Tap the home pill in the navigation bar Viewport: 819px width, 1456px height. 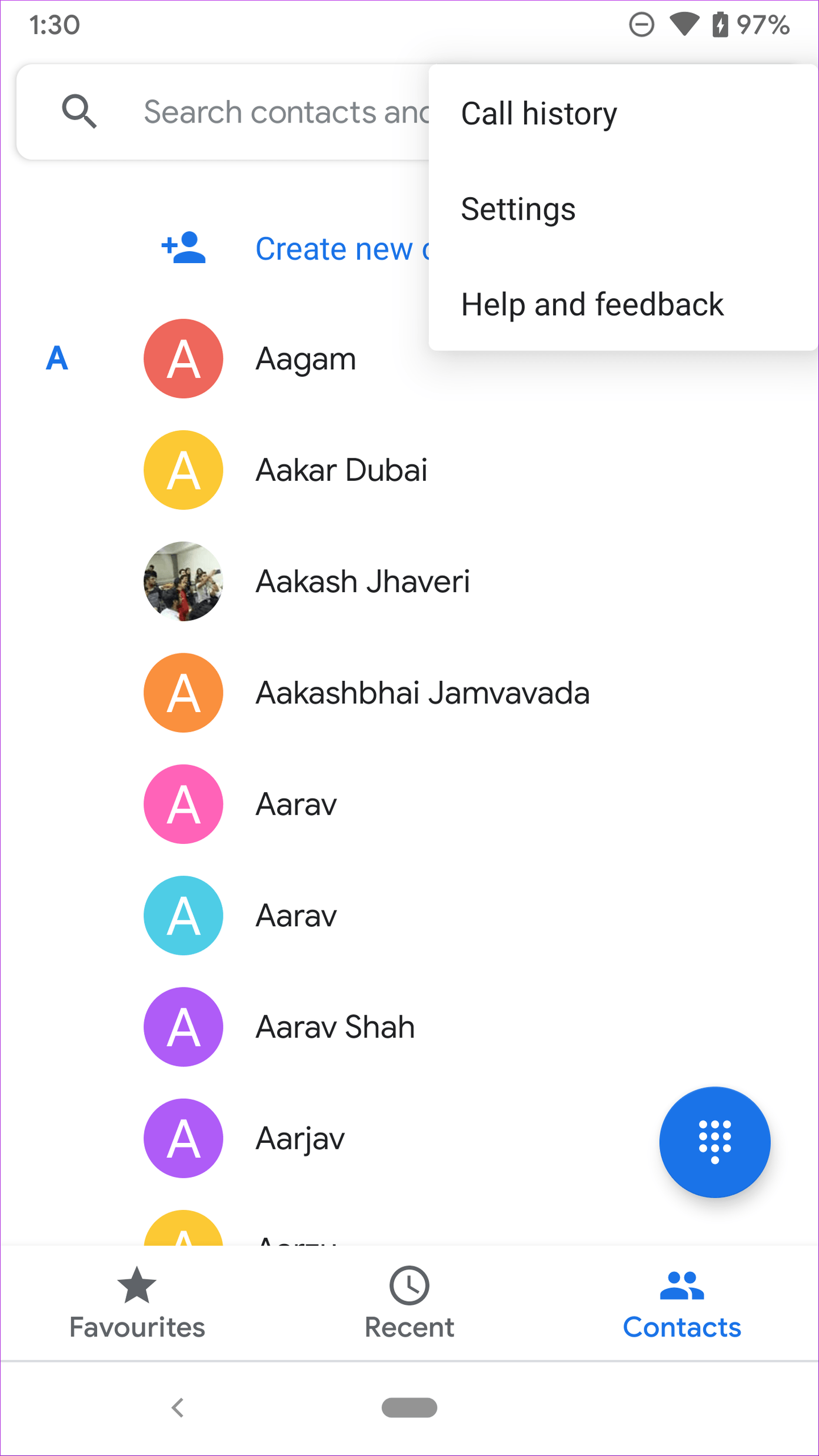coord(409,1408)
